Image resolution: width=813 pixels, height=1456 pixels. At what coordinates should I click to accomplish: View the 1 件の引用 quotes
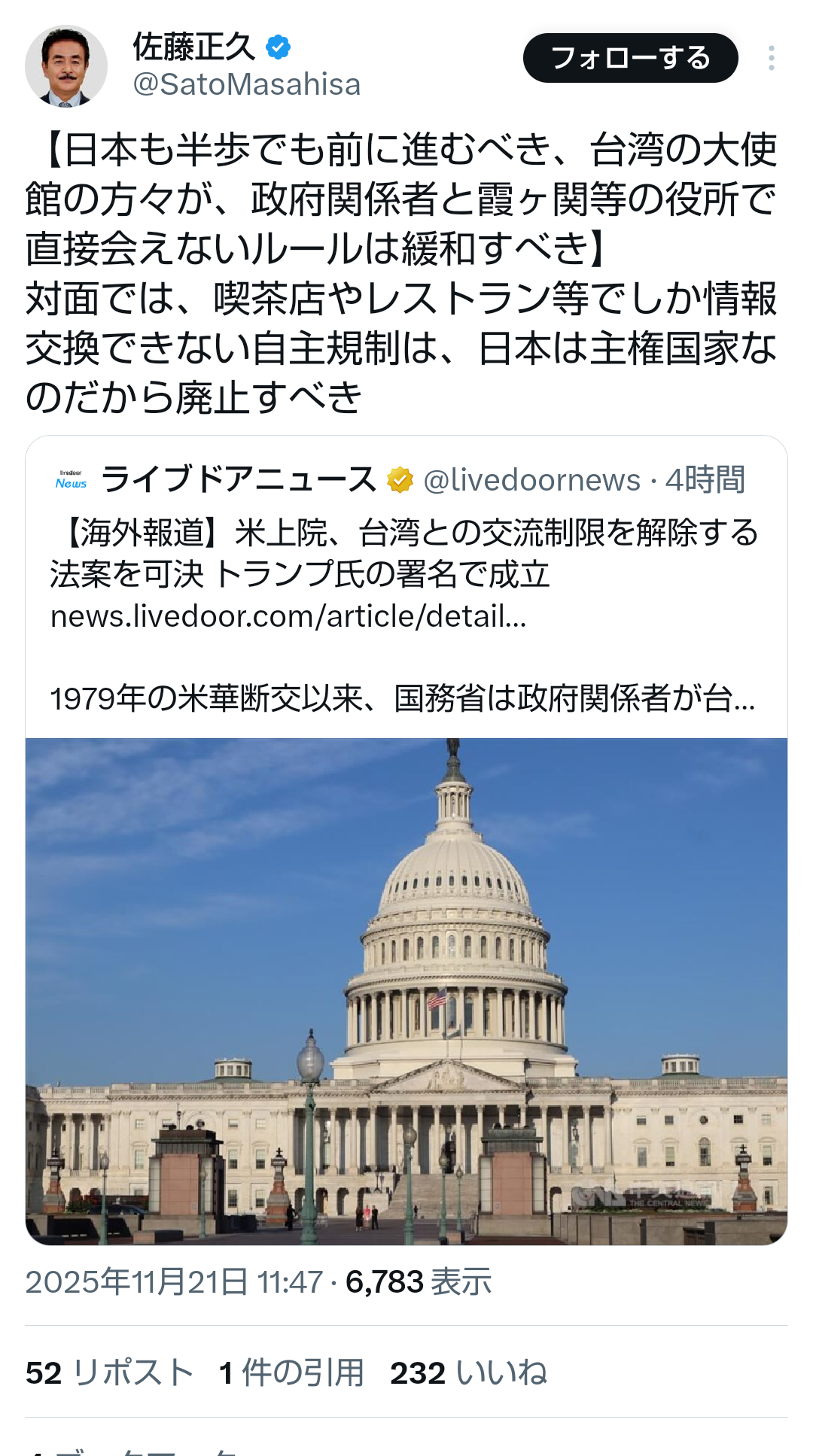click(292, 1372)
